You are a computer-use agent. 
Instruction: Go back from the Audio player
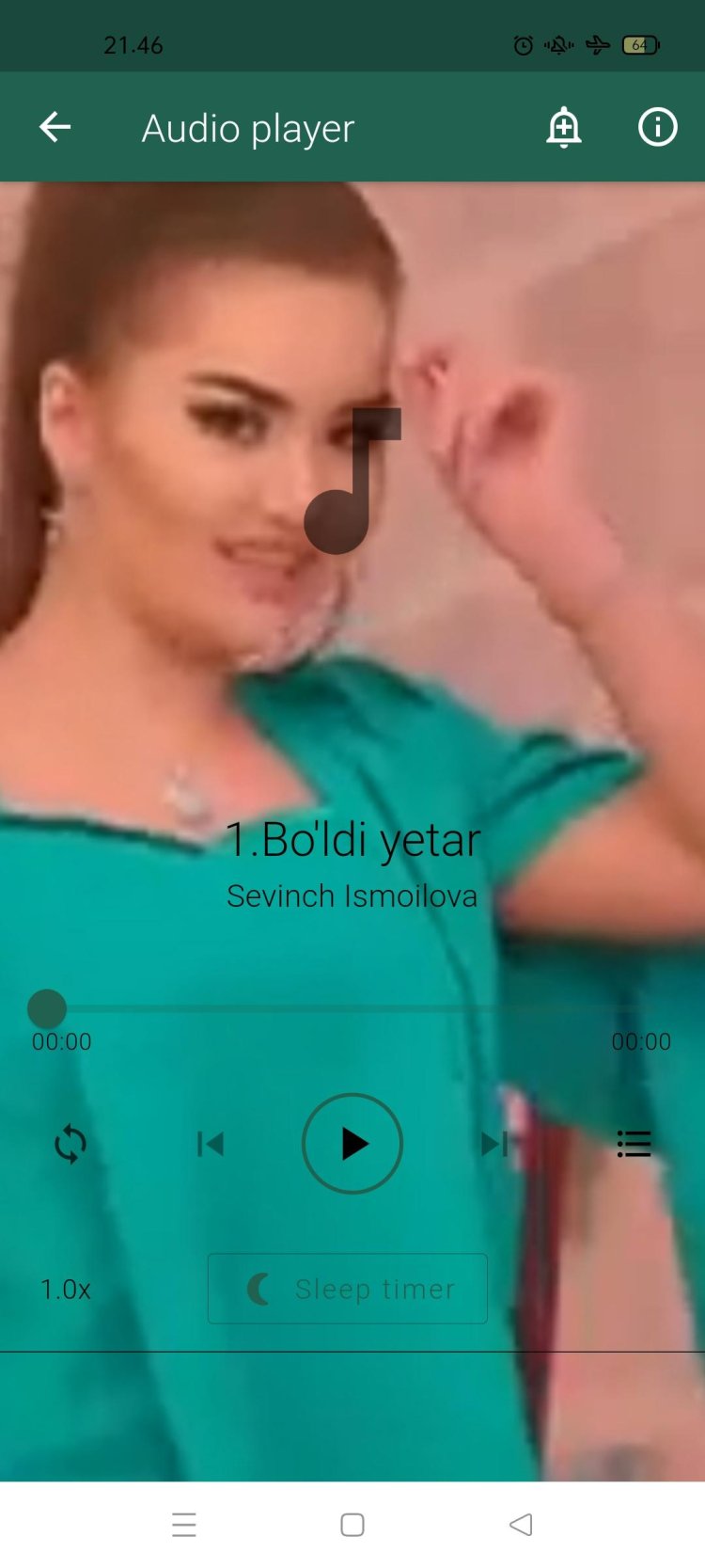(x=55, y=127)
